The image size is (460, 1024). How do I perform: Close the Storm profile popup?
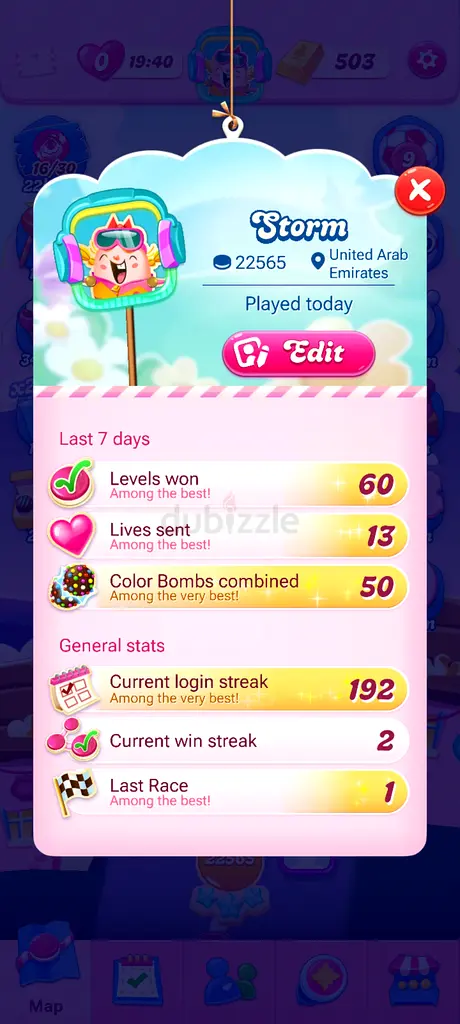pyautogui.click(x=420, y=190)
